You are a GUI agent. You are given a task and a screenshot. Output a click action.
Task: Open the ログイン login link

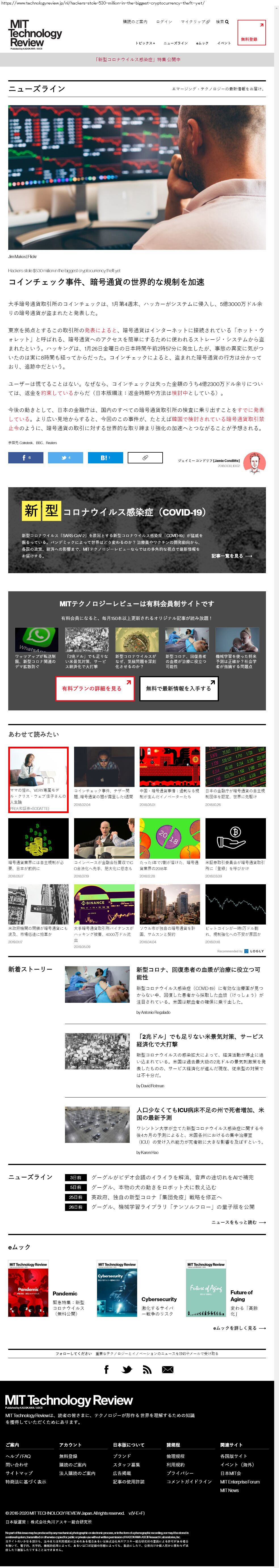pyautogui.click(x=164, y=22)
